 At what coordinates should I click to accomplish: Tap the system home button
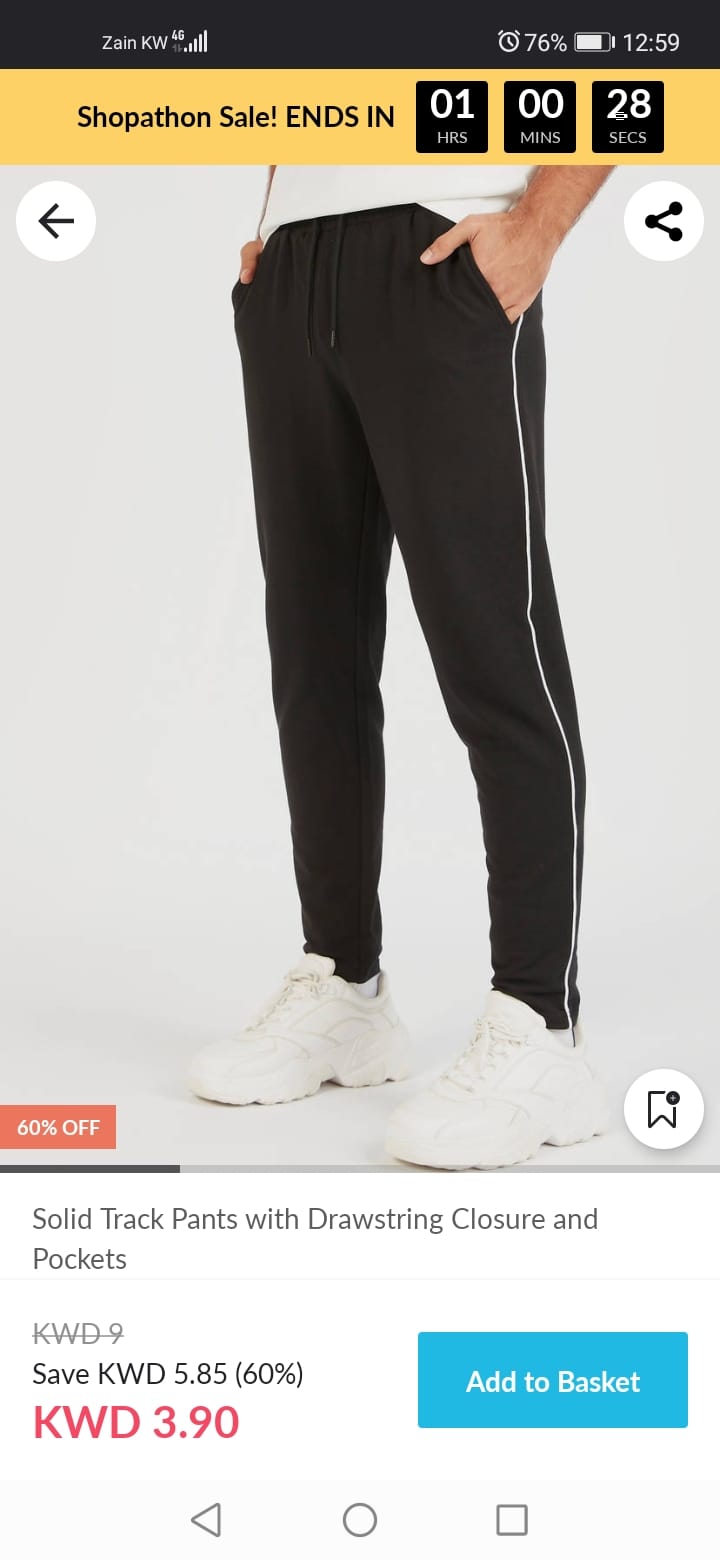coord(360,1520)
